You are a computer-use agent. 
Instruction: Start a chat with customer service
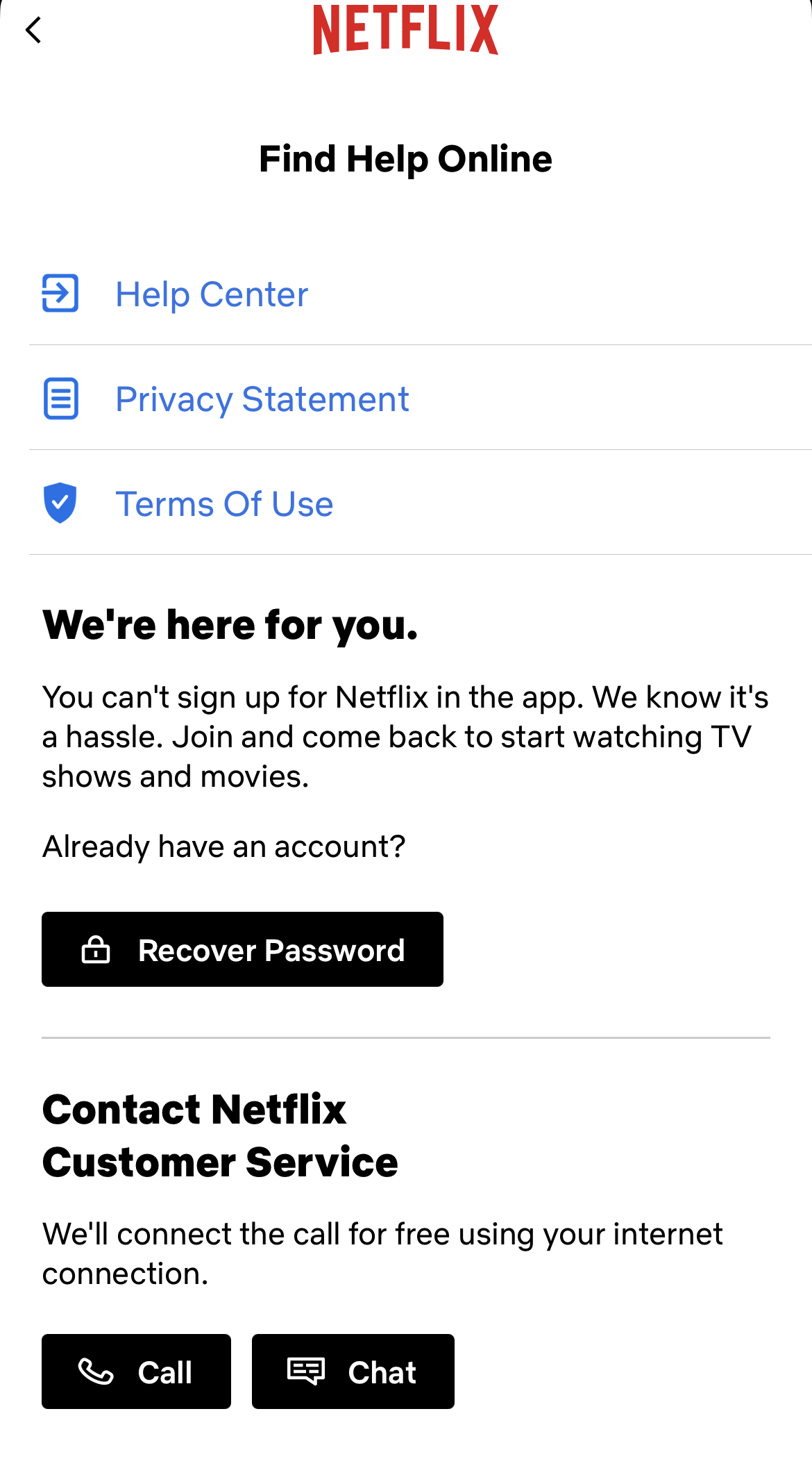point(353,1372)
